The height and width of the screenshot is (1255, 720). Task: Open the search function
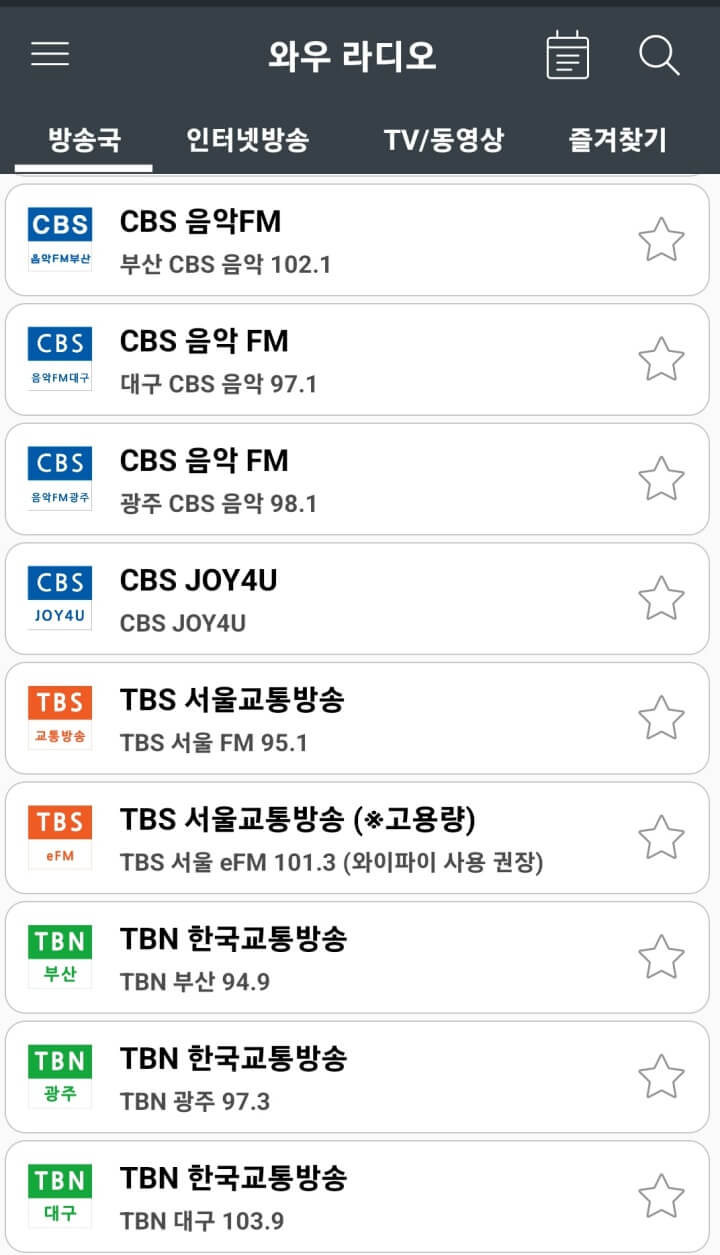(x=657, y=56)
